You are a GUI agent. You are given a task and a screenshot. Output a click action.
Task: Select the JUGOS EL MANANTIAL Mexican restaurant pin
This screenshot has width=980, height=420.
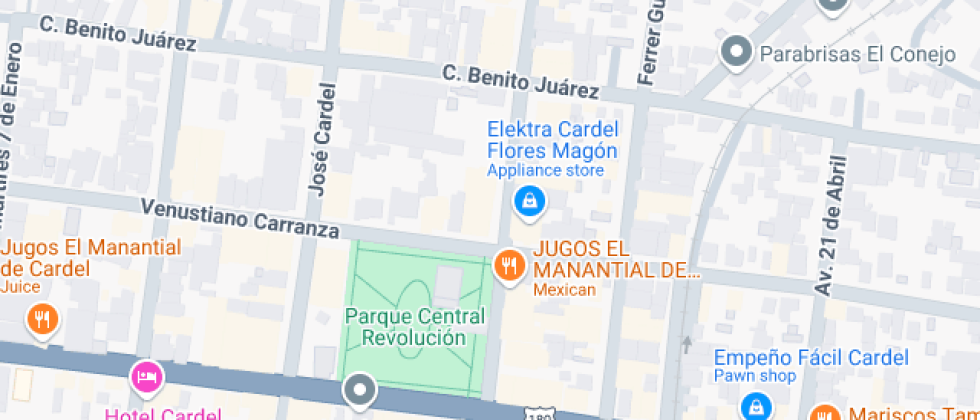point(510,265)
